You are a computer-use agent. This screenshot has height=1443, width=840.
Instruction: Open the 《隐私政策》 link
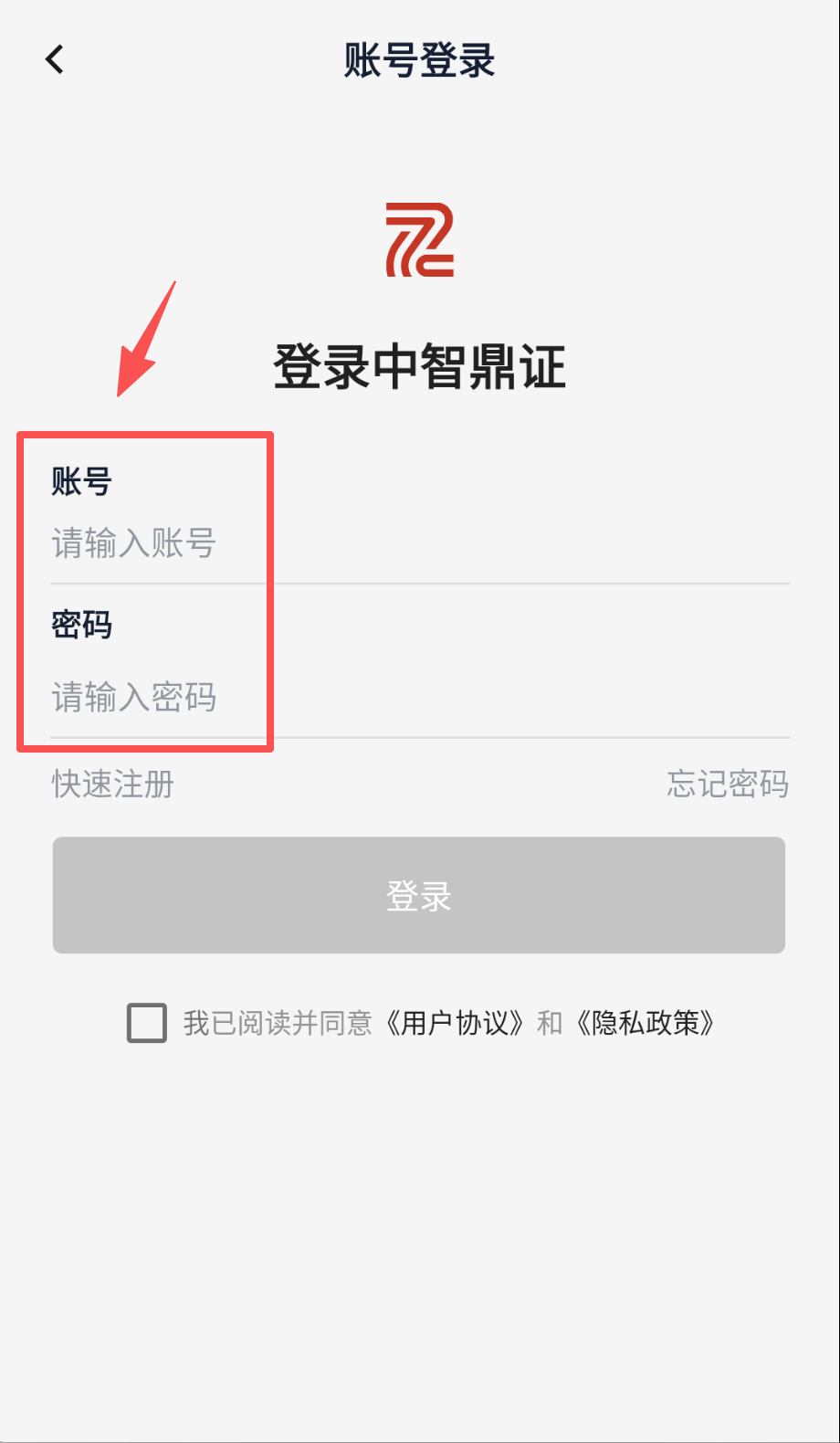coord(646,1023)
